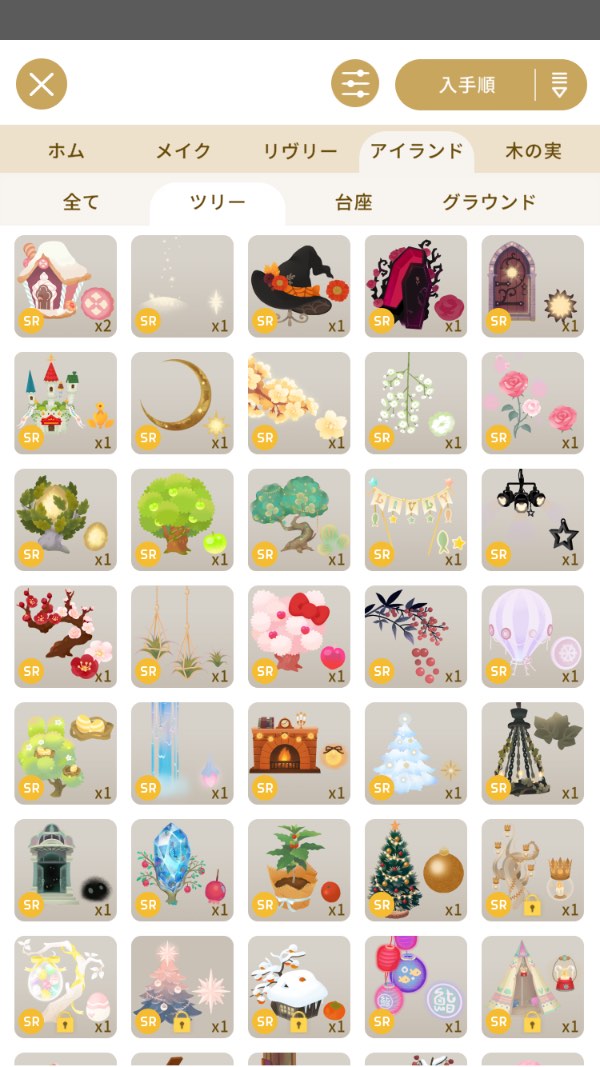Switch to the メイク tab
The width and height of the screenshot is (600, 1067).
(x=183, y=150)
